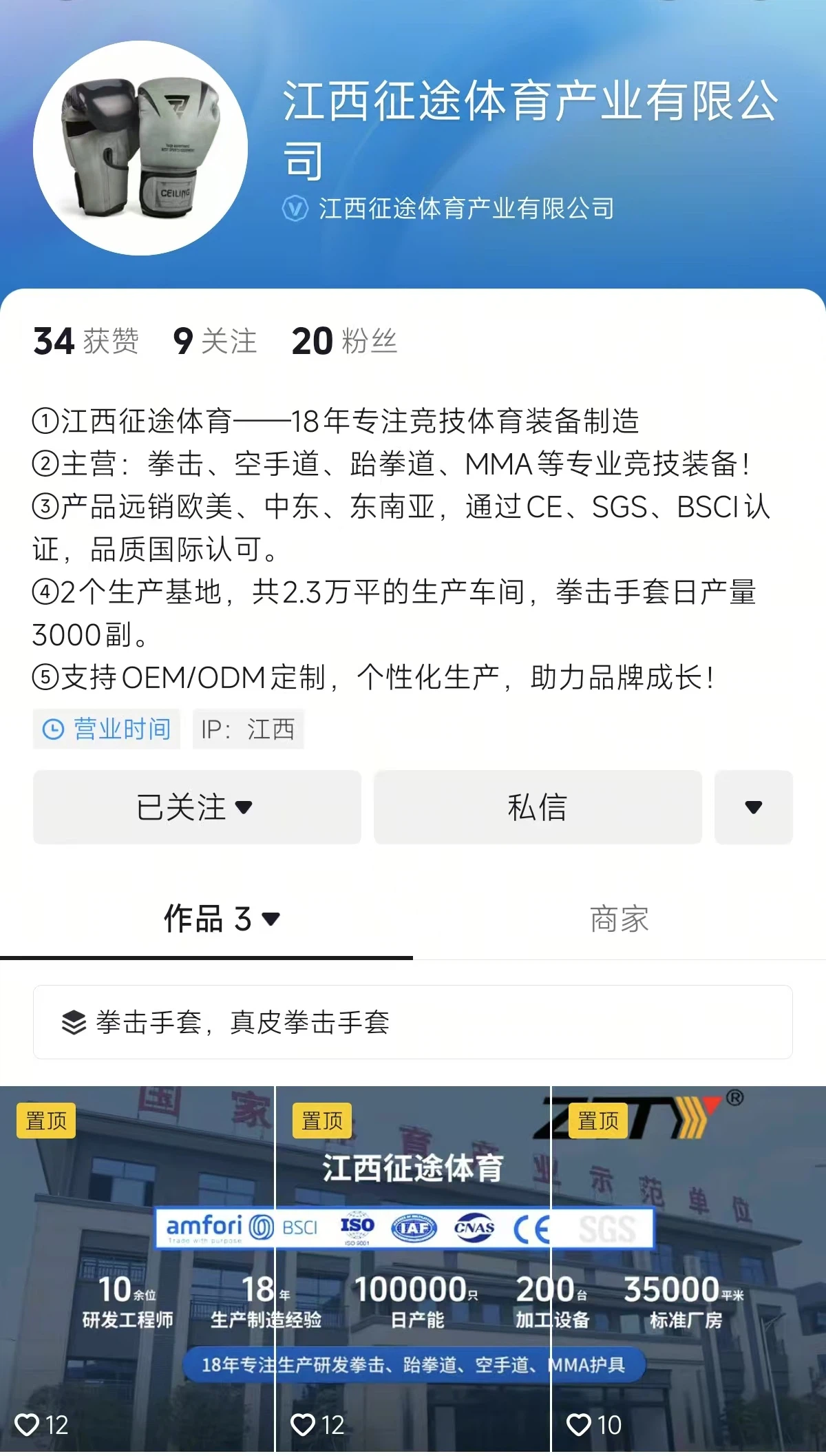Viewport: 826px width, 1456px height.
Task: Open the 作品 3 sorting dropdown arrow
Action: [271, 919]
